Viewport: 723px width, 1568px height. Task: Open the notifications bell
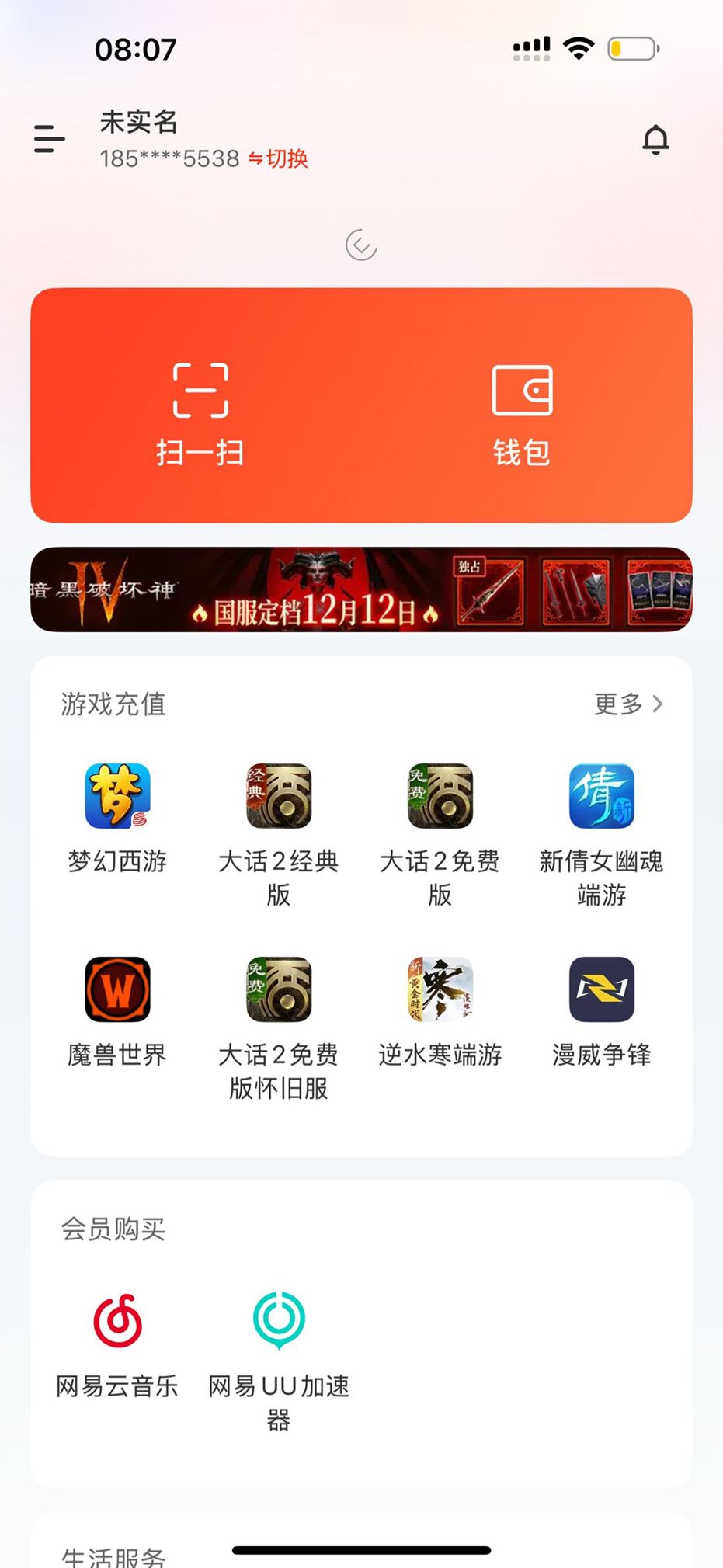[655, 140]
